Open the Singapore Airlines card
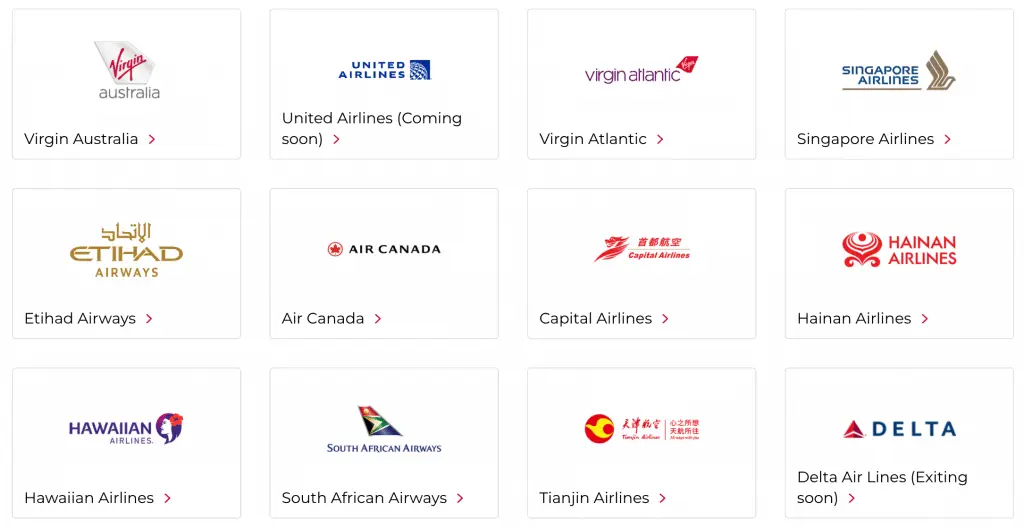1024x529 pixels. pyautogui.click(x=898, y=84)
